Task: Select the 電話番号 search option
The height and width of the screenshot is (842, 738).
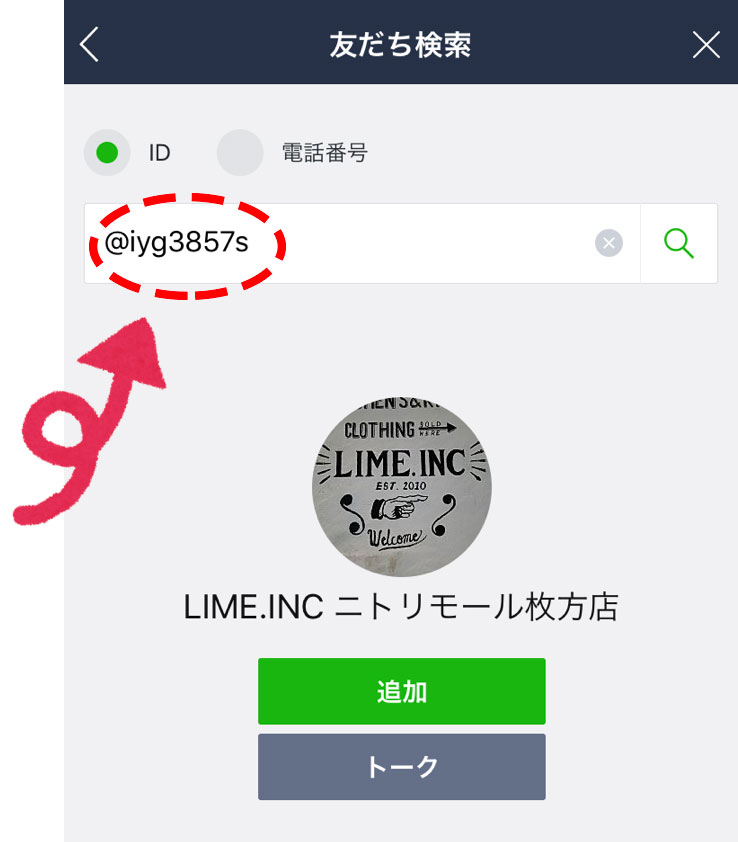Action: [x=240, y=153]
